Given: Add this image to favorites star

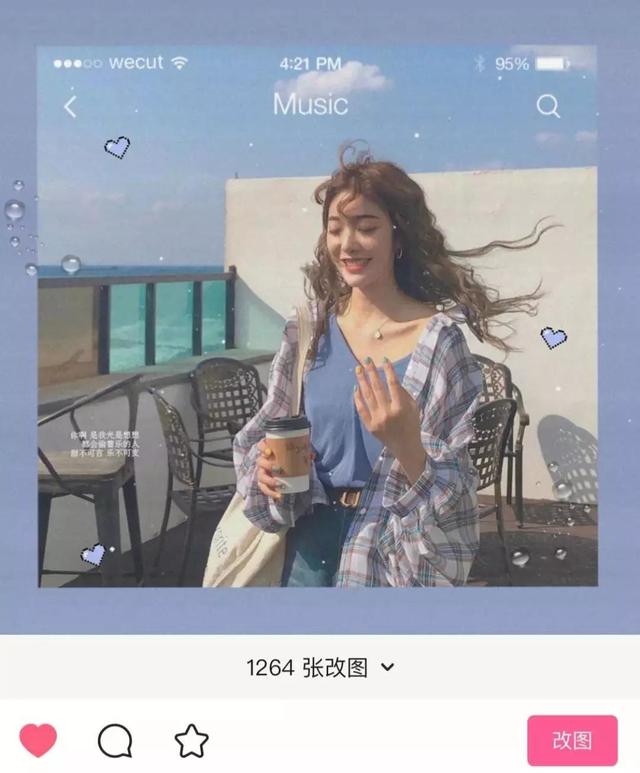Looking at the screenshot, I should tap(191, 741).
